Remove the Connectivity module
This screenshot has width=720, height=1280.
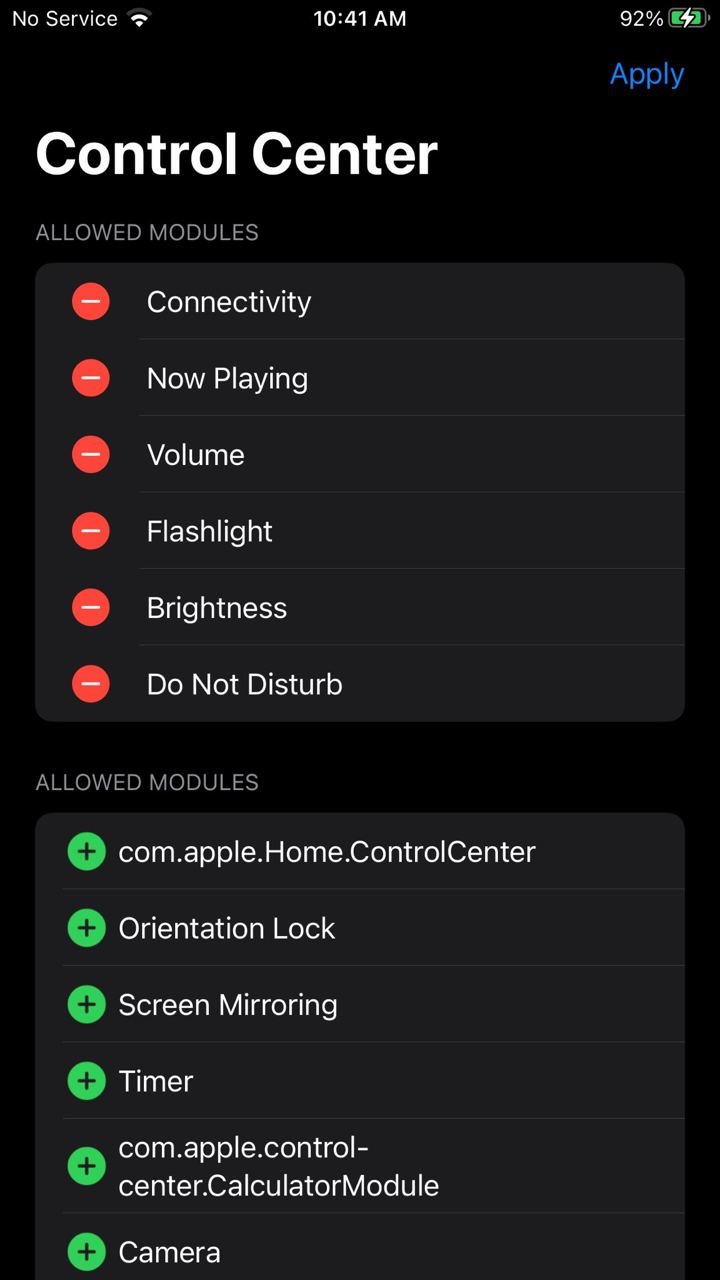(x=91, y=302)
